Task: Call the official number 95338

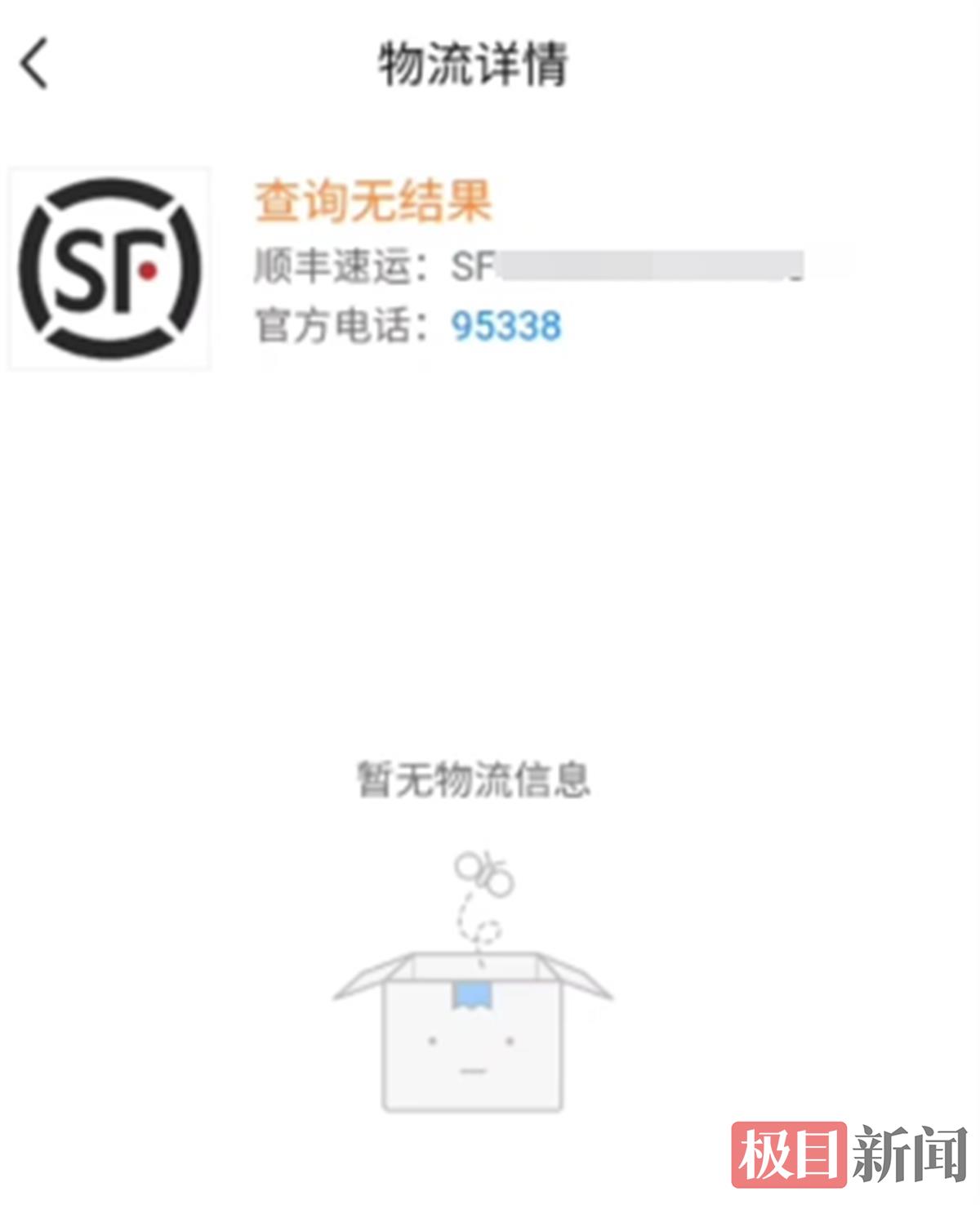Action: [x=506, y=326]
